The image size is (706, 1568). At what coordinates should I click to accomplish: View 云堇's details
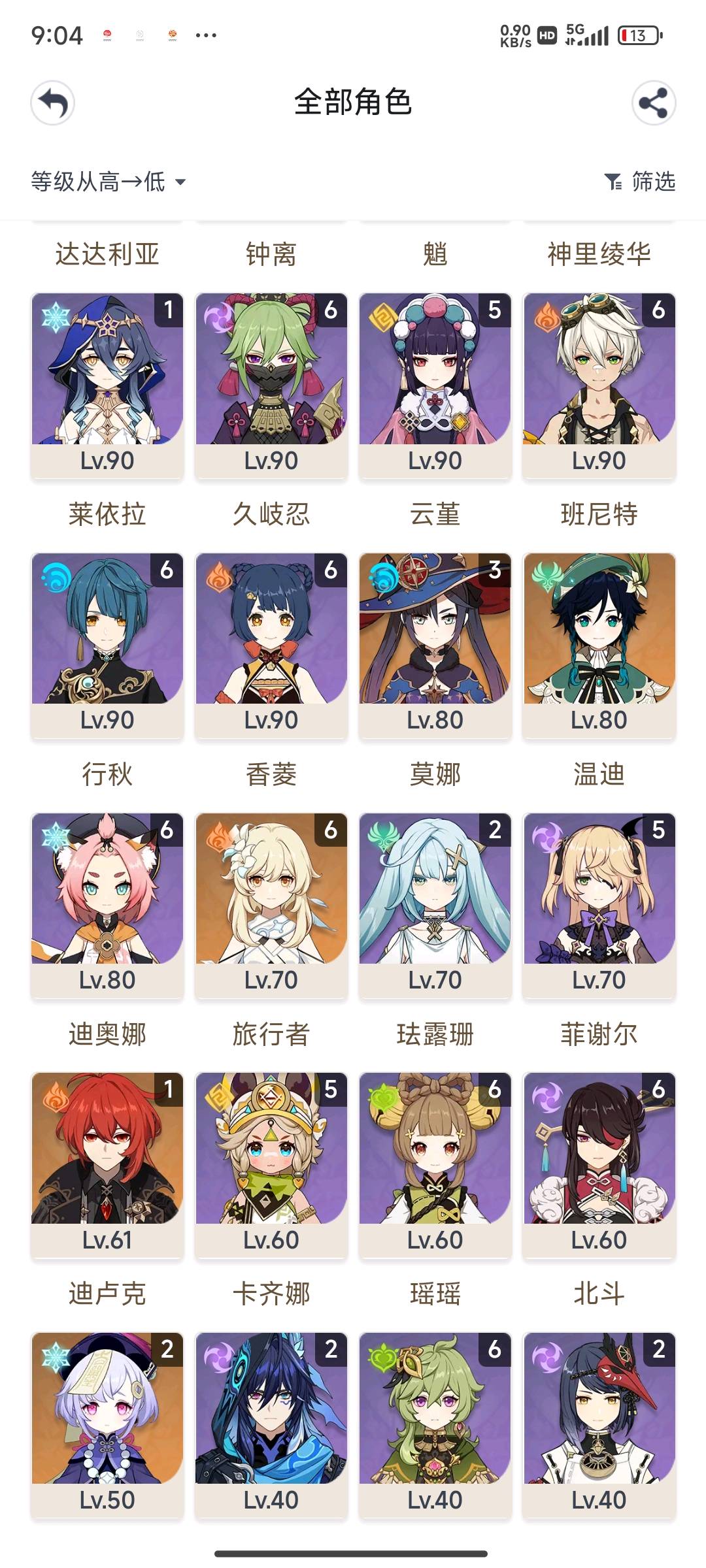point(435,385)
